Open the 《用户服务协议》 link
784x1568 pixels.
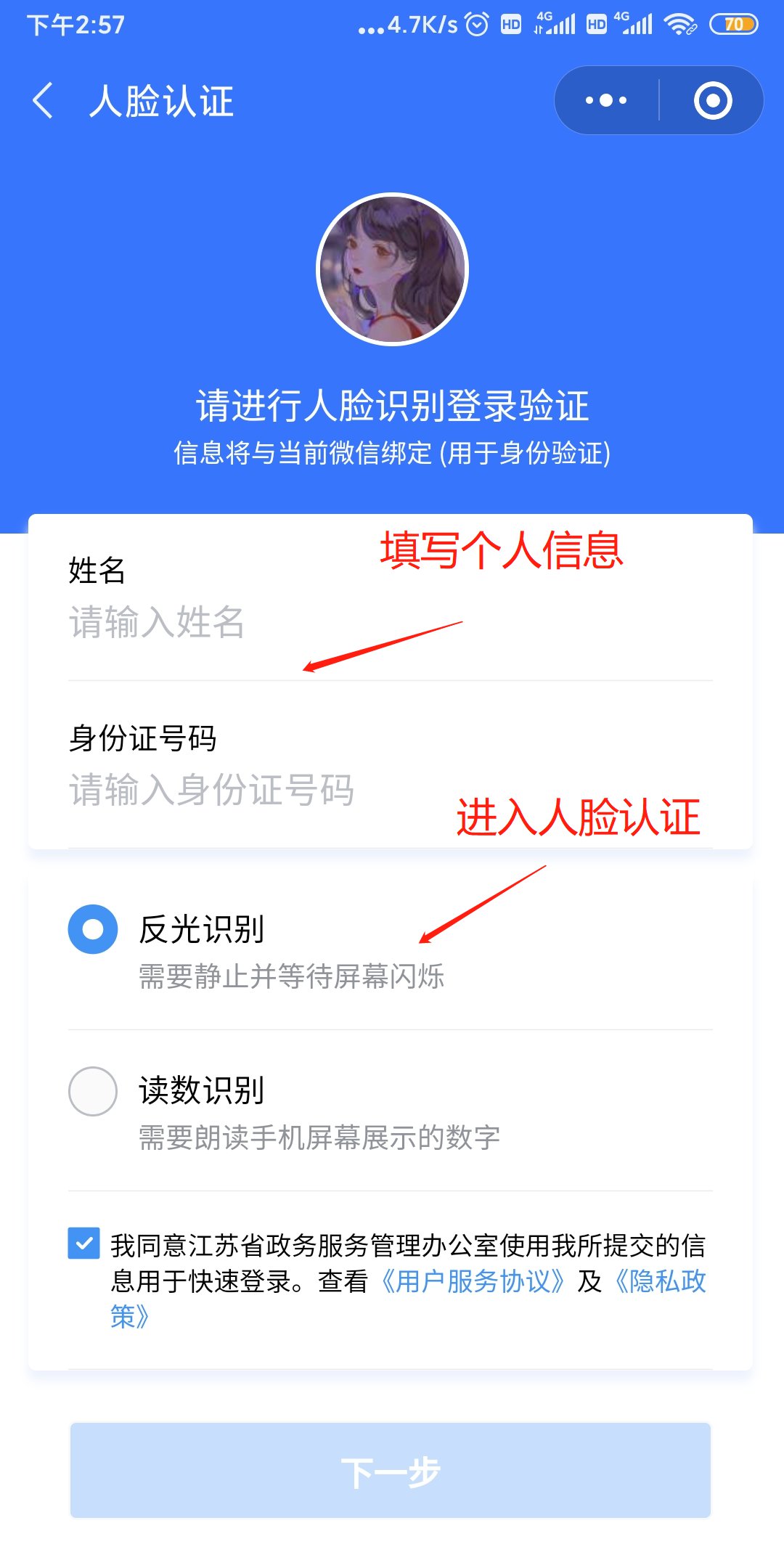click(473, 1281)
